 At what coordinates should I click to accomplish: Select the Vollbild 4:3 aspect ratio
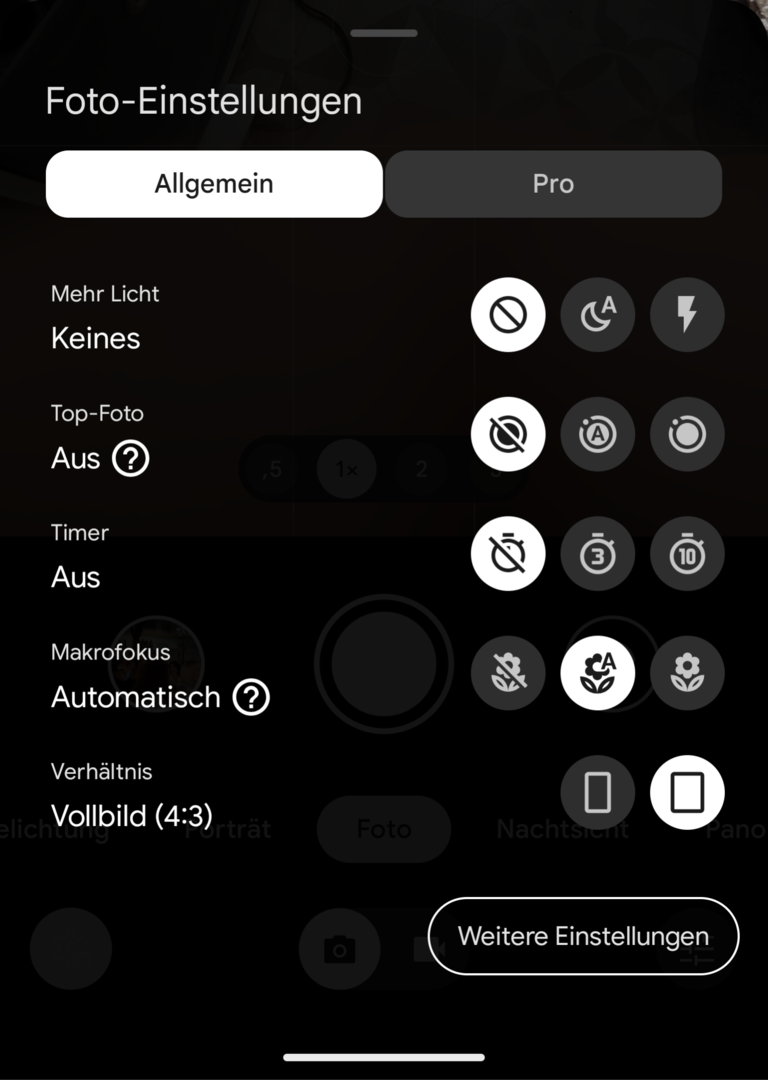point(687,793)
